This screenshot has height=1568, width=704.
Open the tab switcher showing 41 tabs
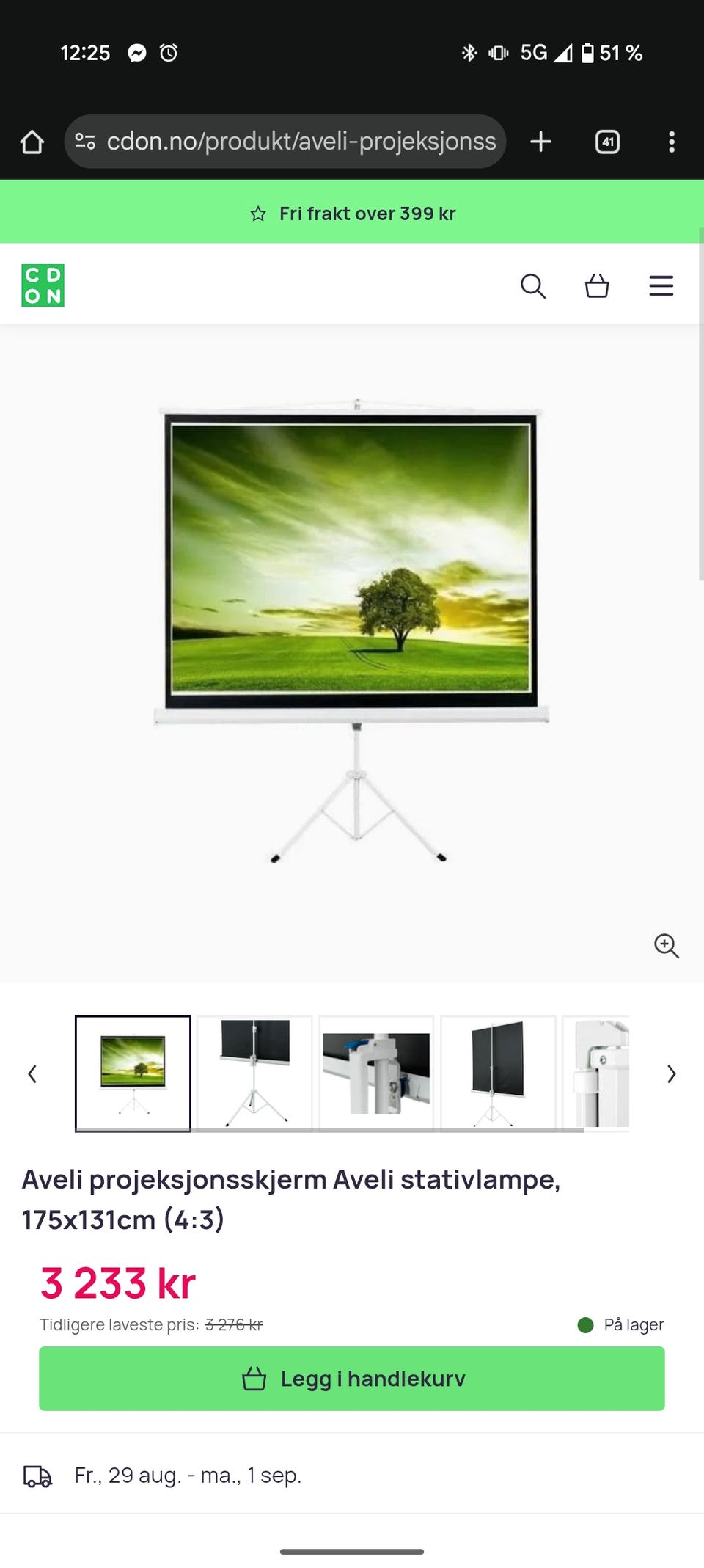(607, 142)
